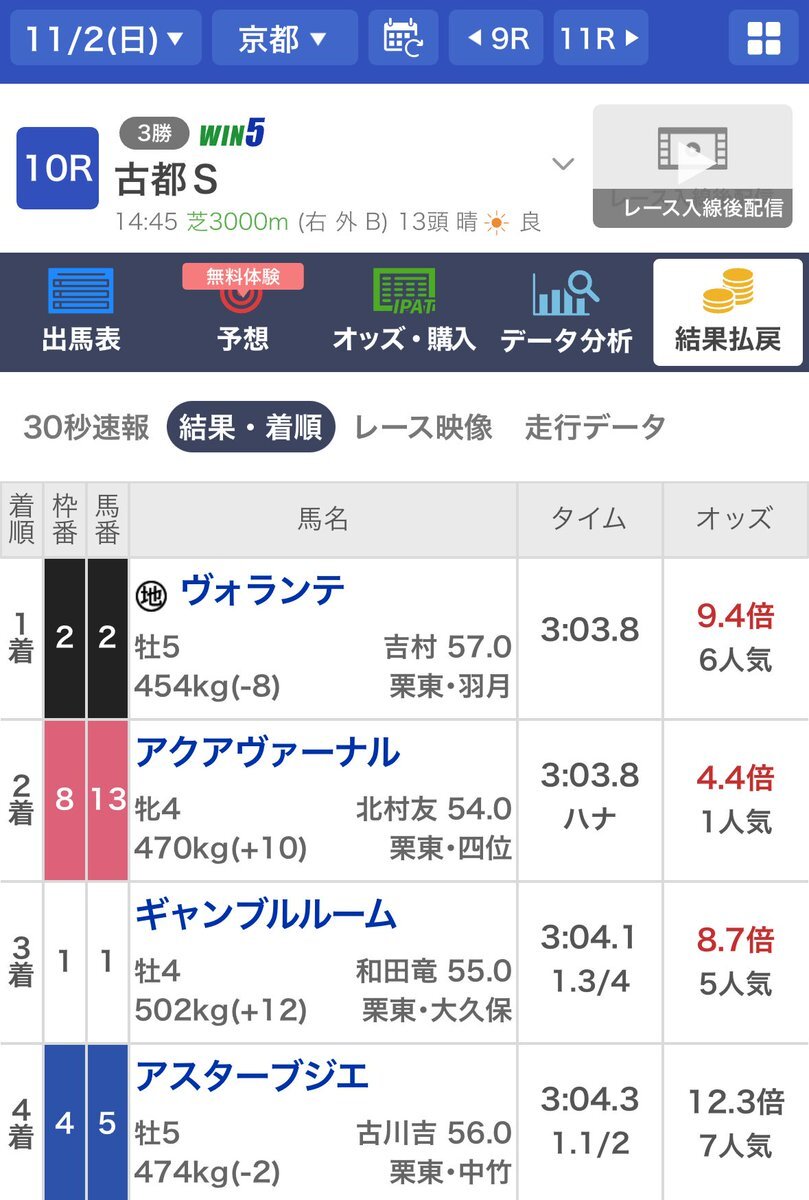Expand the 古都S race details chevron
Image resolution: width=809 pixels, height=1200 pixels.
(563, 164)
